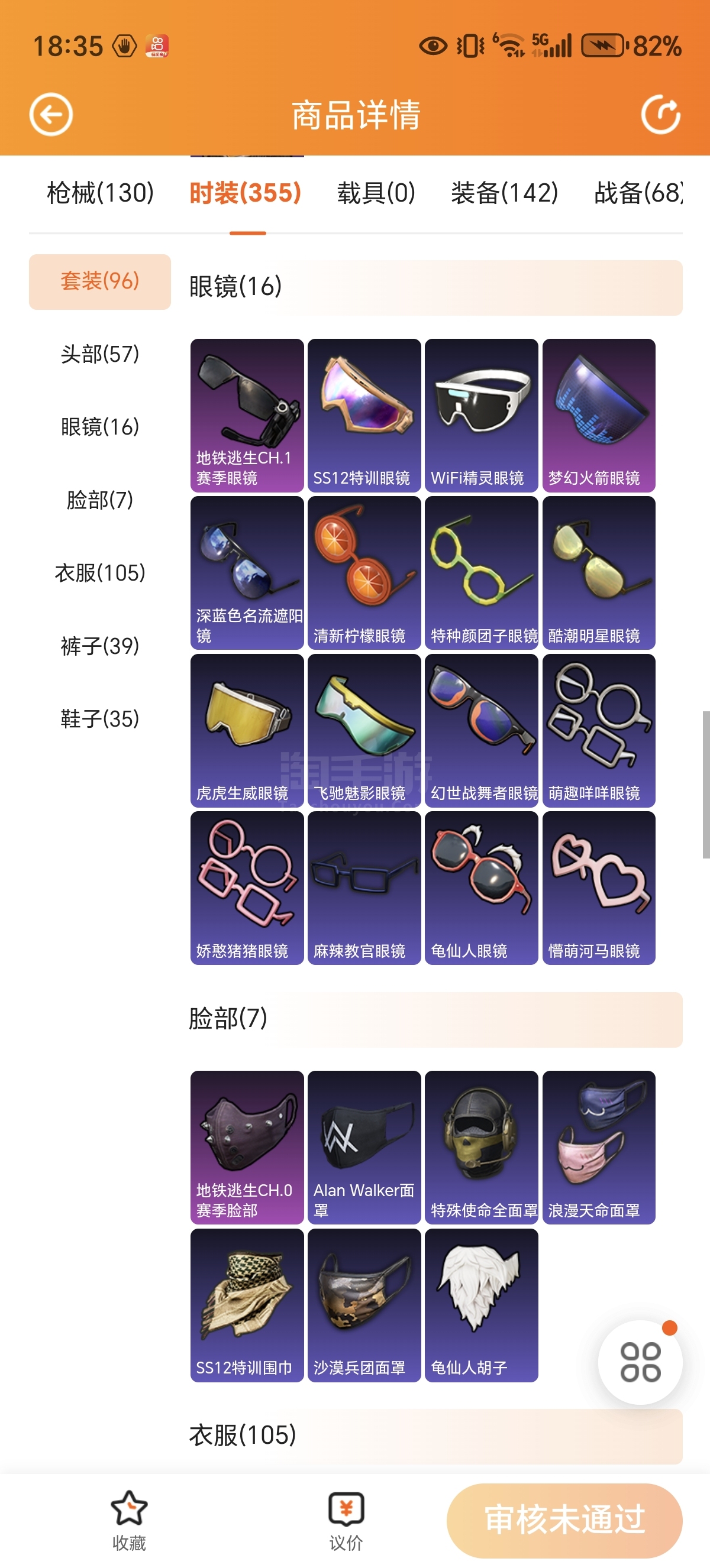
Task: Tap the 清新柠檬眼镜 tile
Action: click(364, 573)
